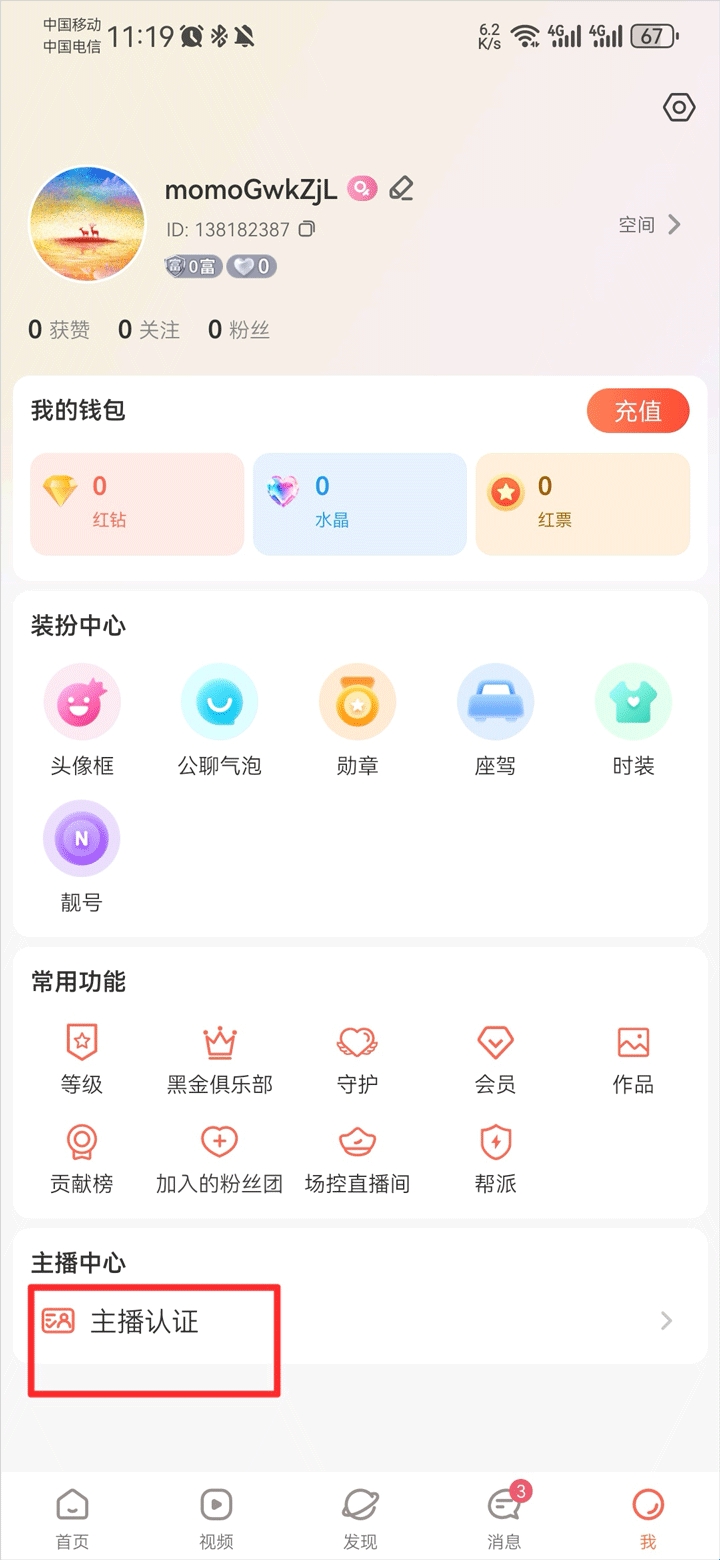Open the 红钻 balance card

[137, 503]
